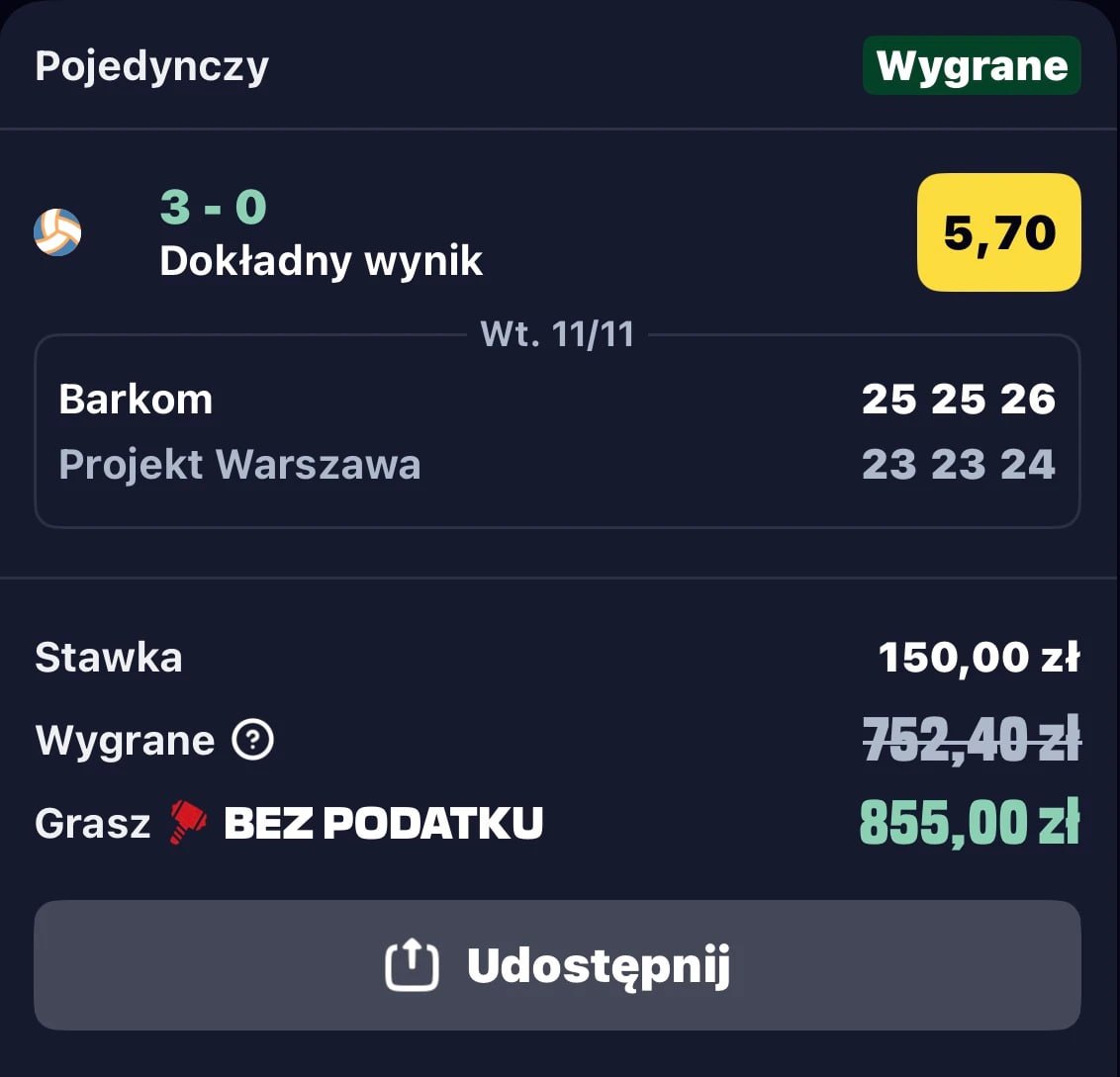Share the bet slip via Udostępnij
This screenshot has width=1120, height=1077.
557,965
